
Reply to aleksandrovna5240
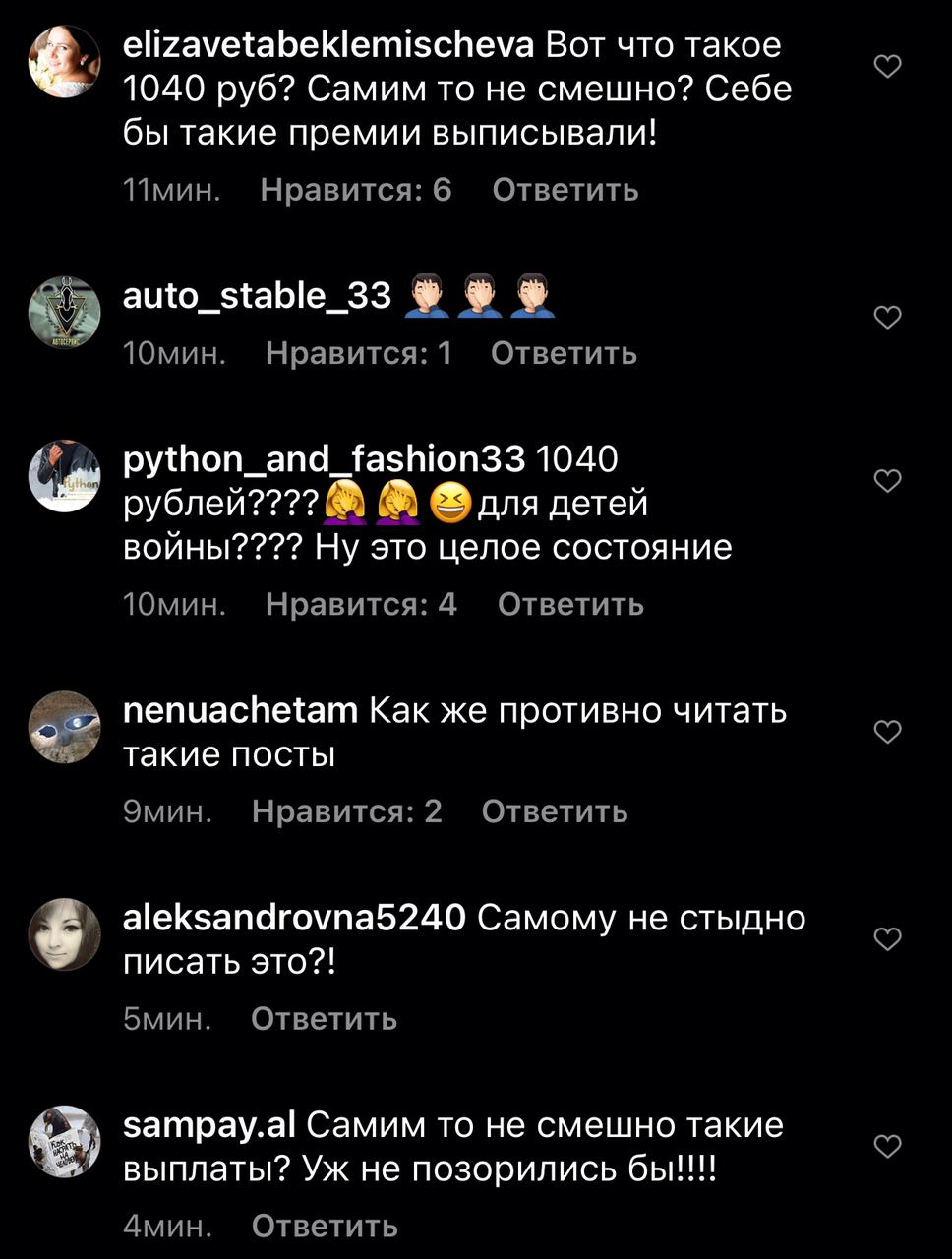click(324, 1019)
